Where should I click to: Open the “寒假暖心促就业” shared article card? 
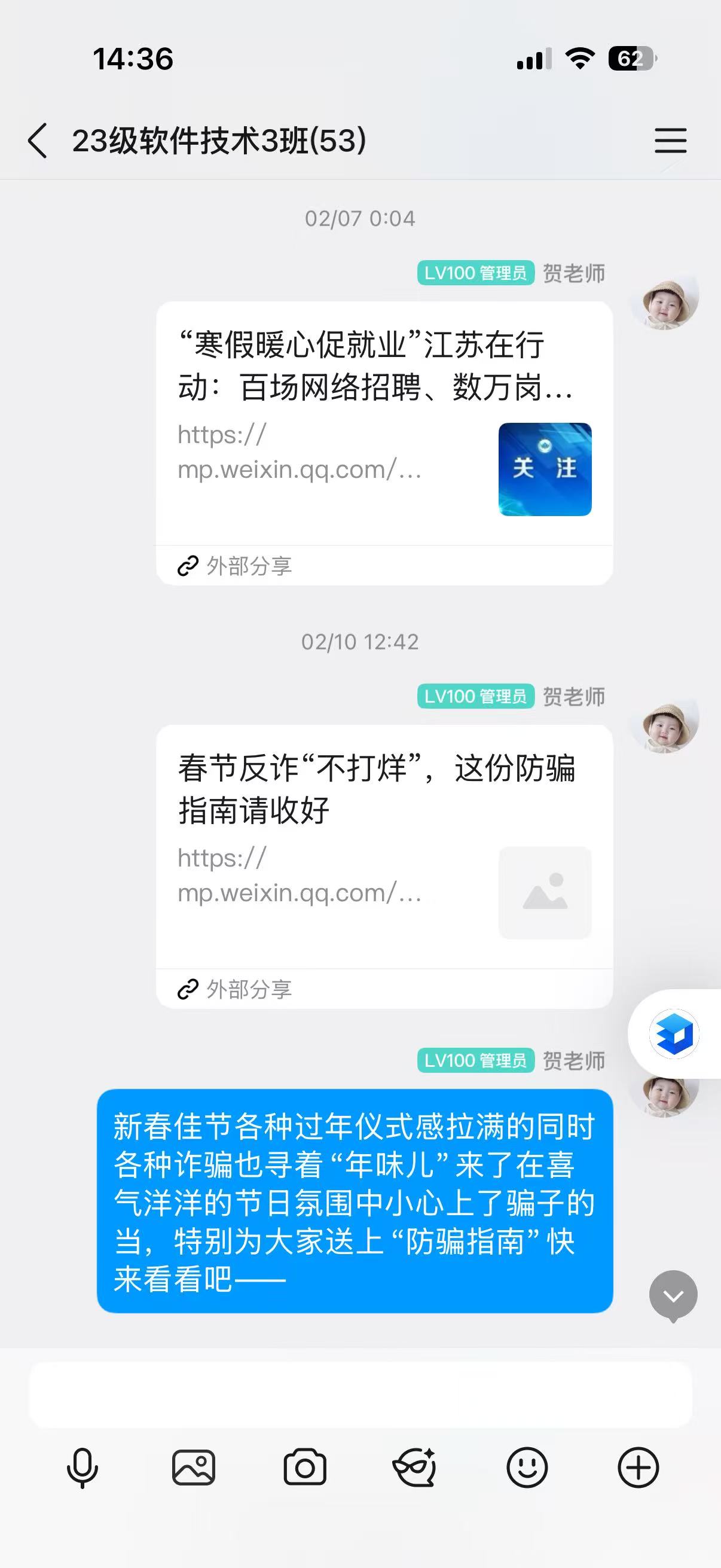384,426
